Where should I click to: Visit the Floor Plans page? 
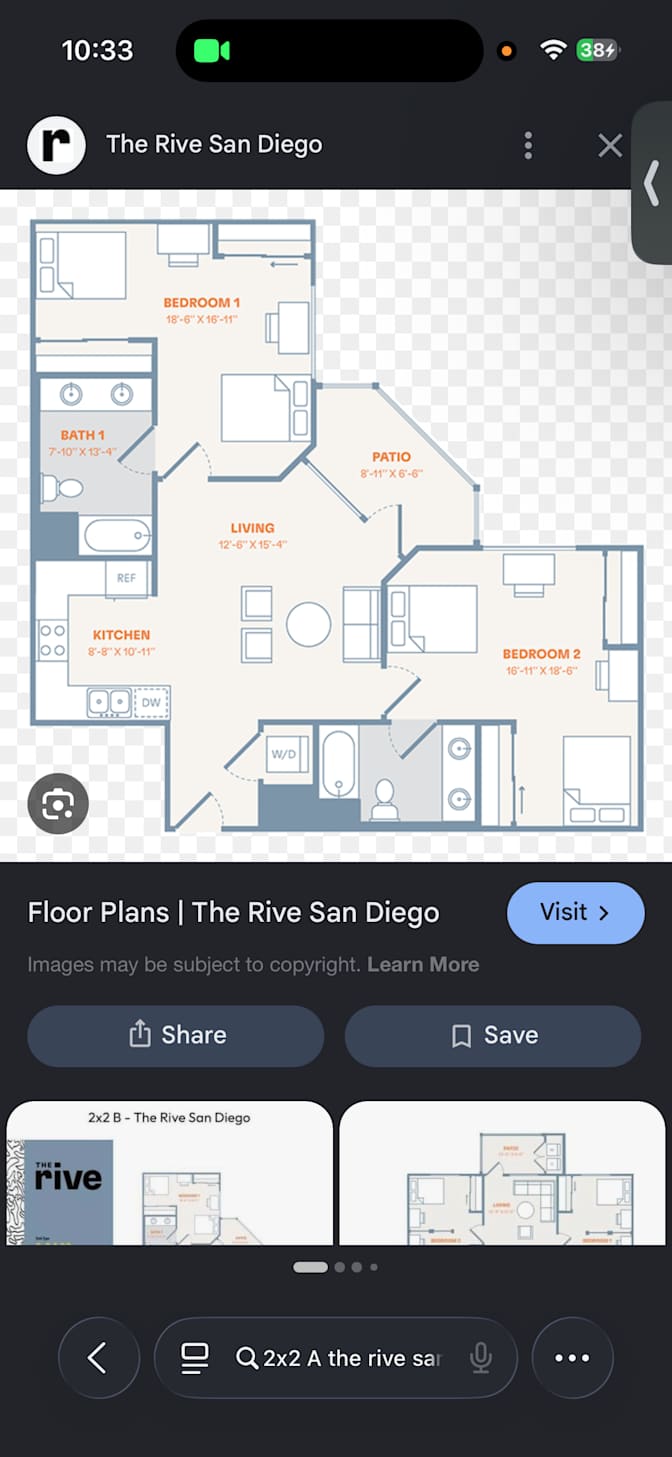click(x=575, y=912)
